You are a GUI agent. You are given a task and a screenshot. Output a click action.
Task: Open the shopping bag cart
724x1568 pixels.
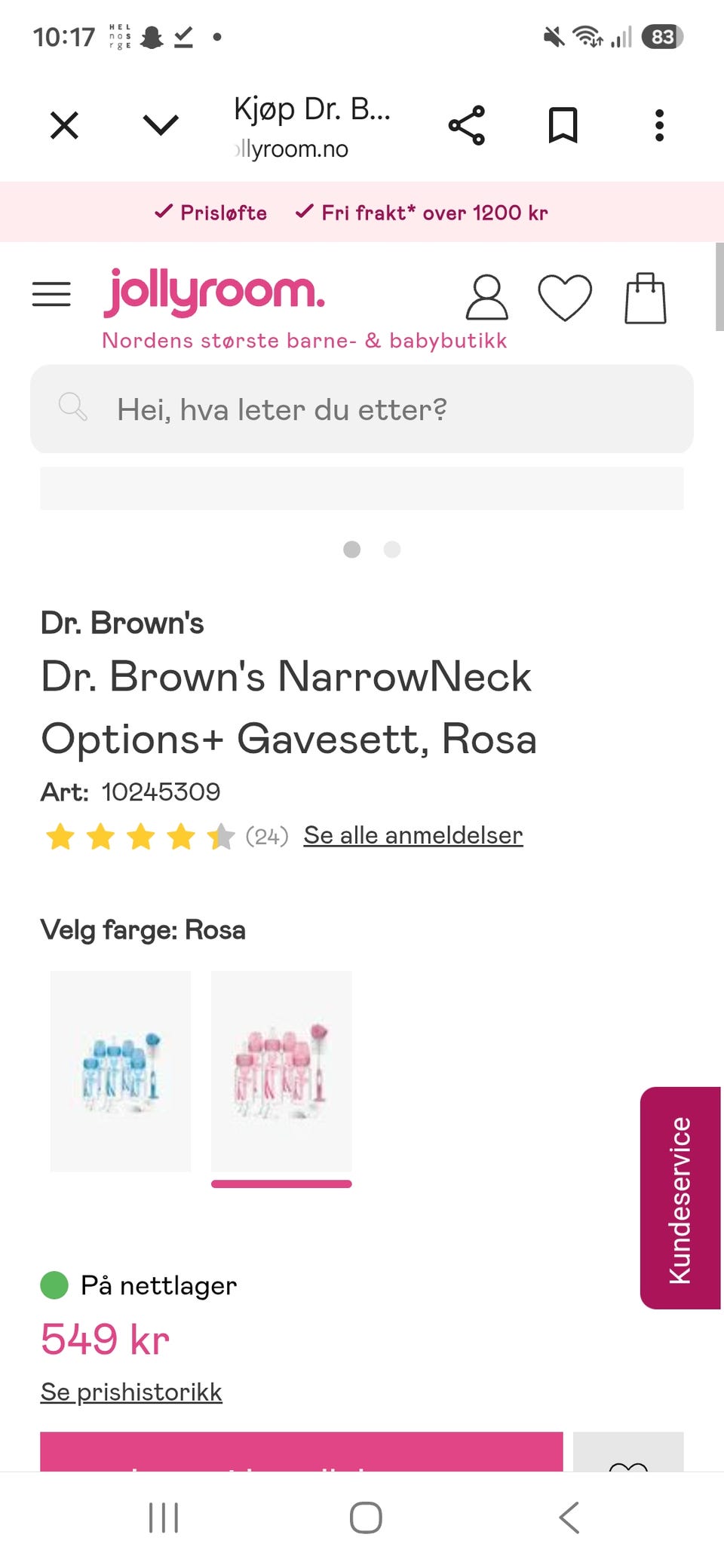pyautogui.click(x=646, y=298)
